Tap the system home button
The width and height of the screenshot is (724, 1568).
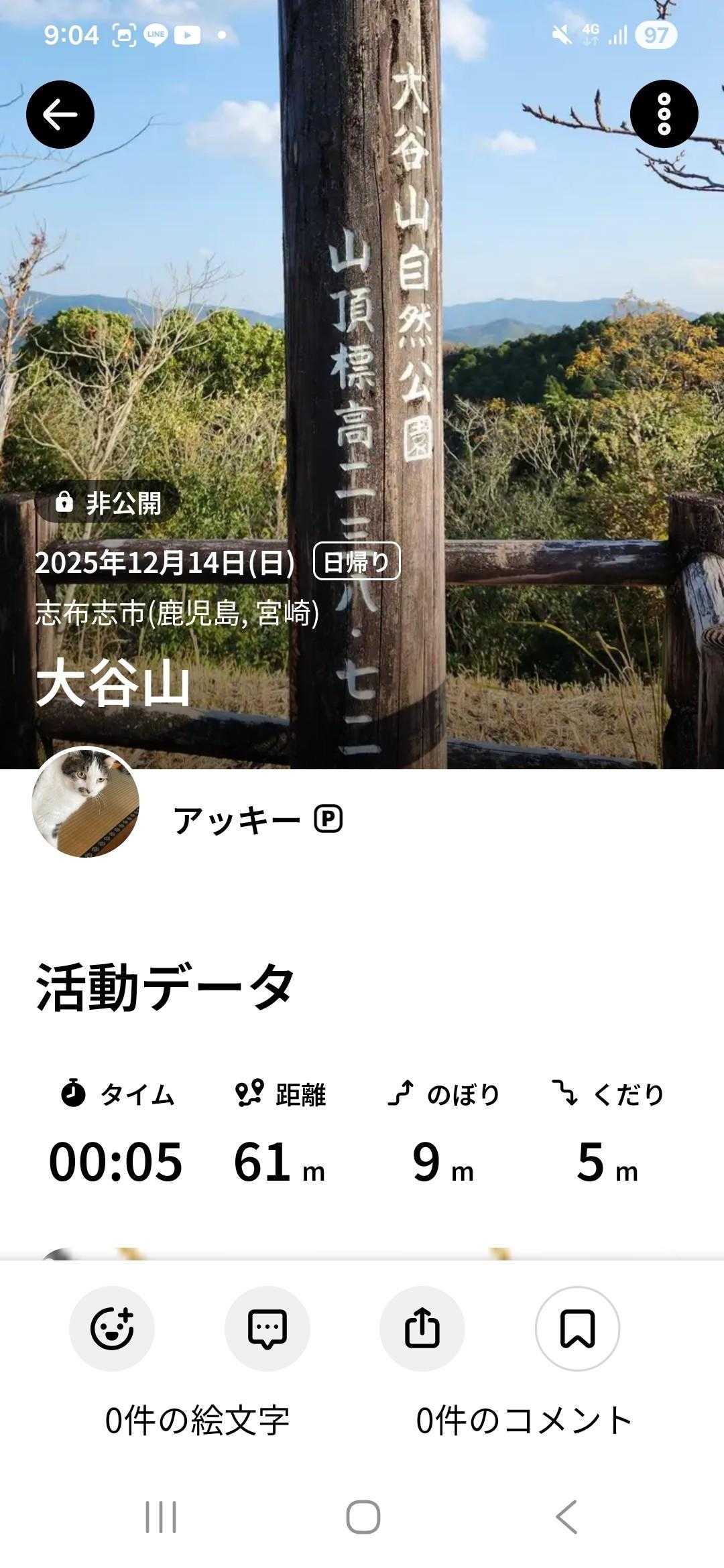(363, 1517)
